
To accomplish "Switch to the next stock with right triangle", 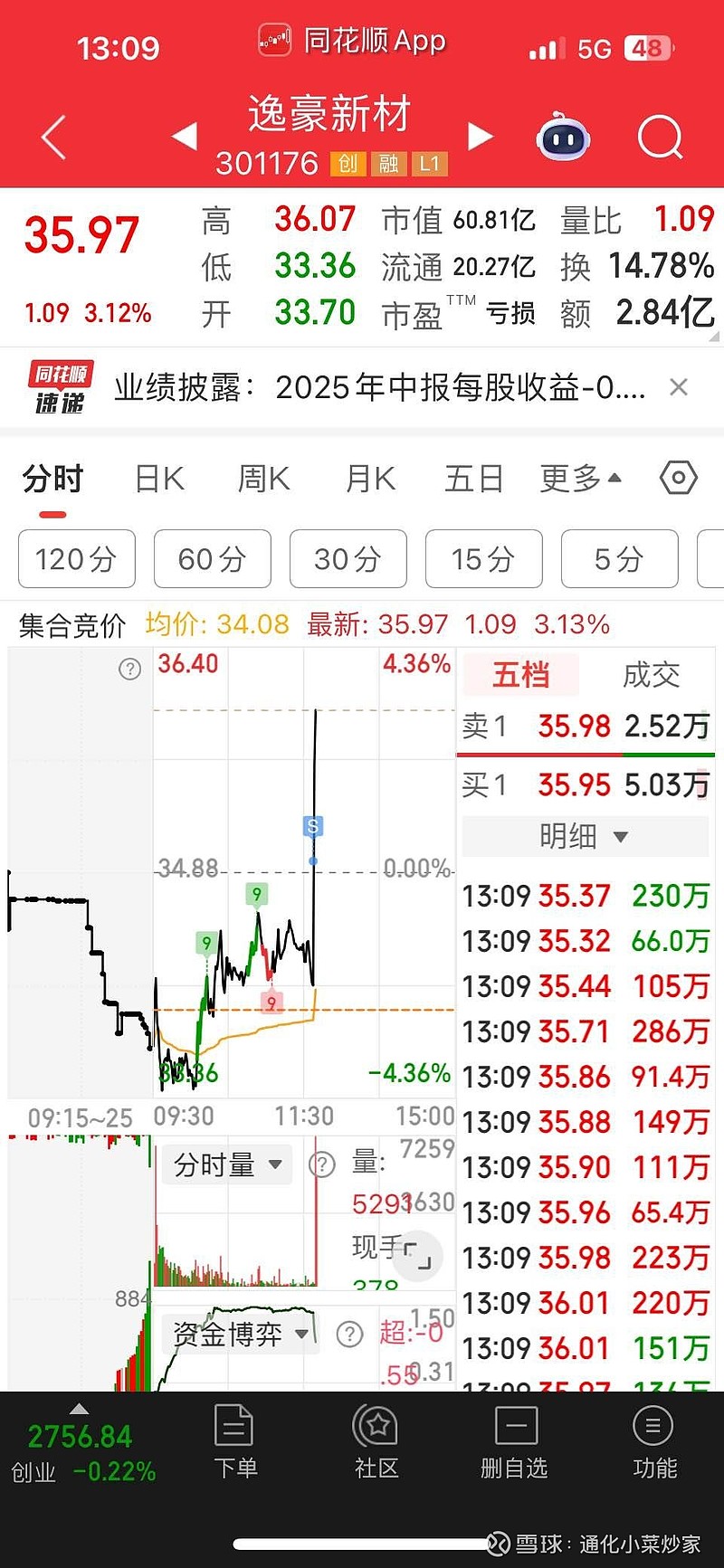I will coord(481,137).
